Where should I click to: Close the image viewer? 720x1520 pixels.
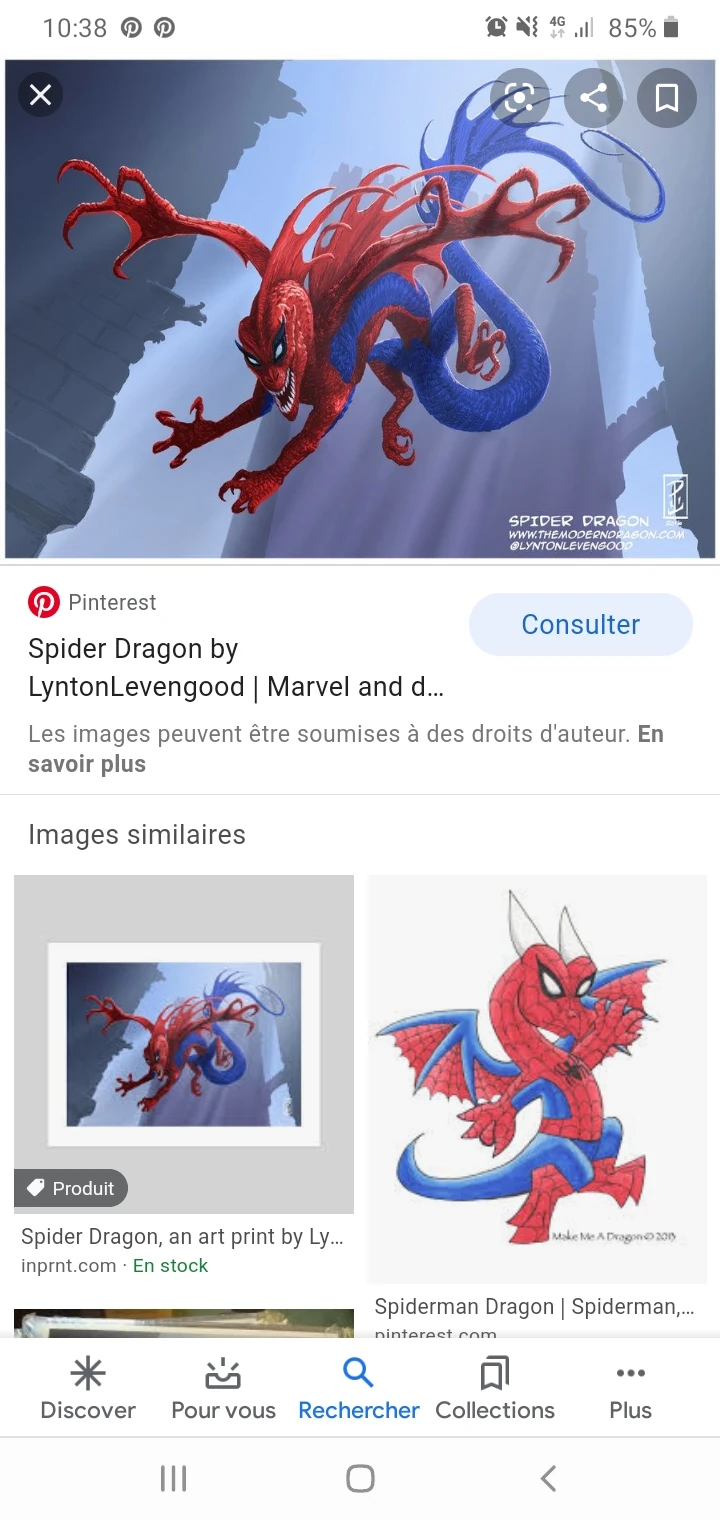point(40,96)
